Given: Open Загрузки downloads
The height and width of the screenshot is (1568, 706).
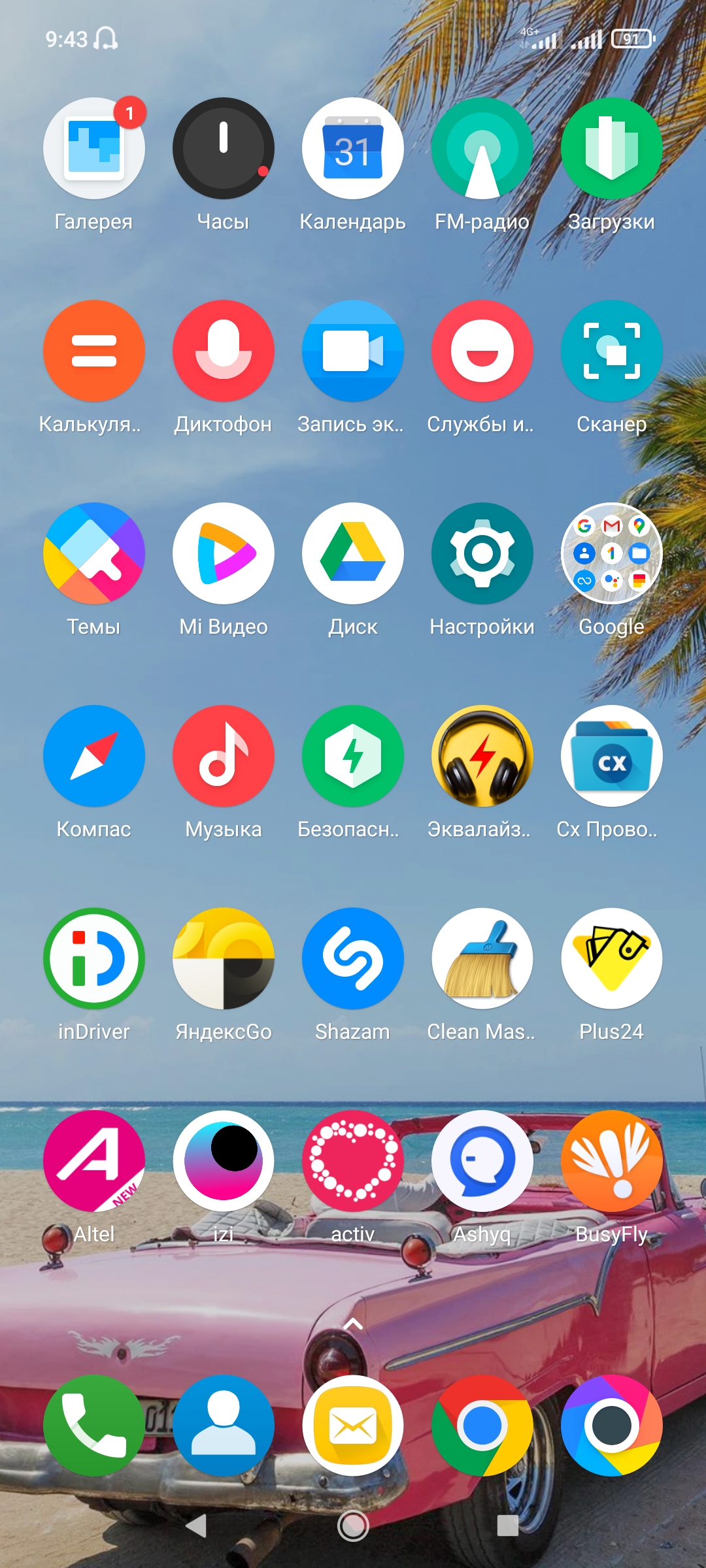Looking at the screenshot, I should 611,149.
